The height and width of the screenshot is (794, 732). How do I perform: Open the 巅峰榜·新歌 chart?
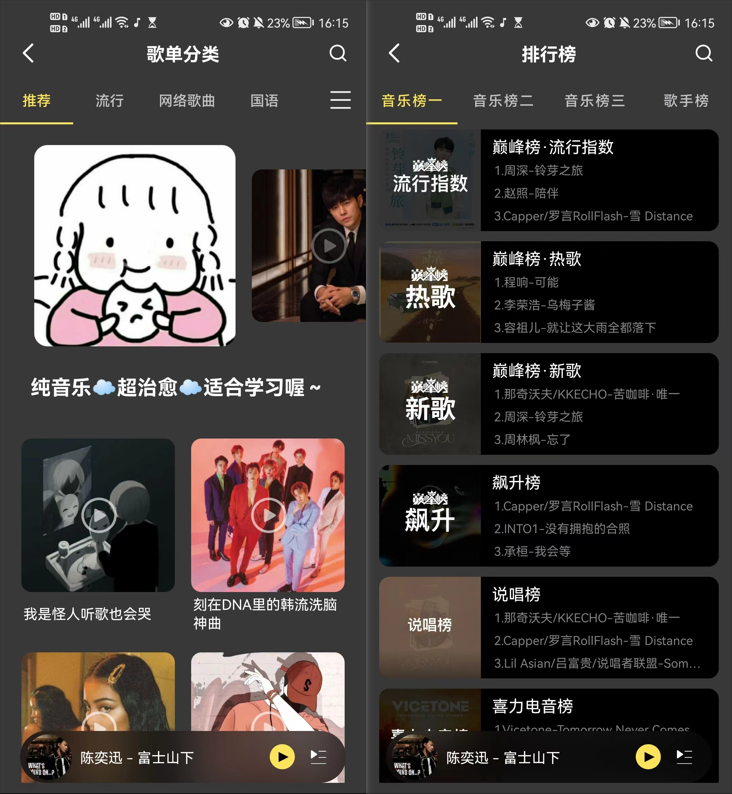(549, 404)
